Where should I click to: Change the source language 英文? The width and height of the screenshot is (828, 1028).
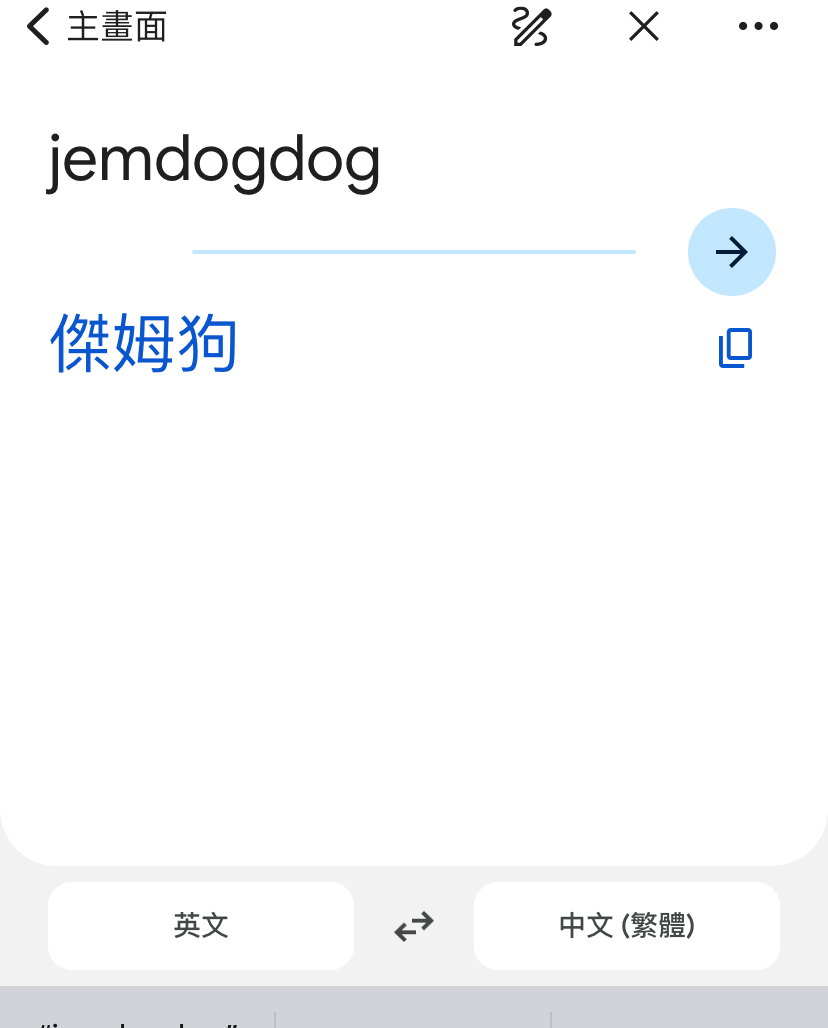click(x=201, y=926)
